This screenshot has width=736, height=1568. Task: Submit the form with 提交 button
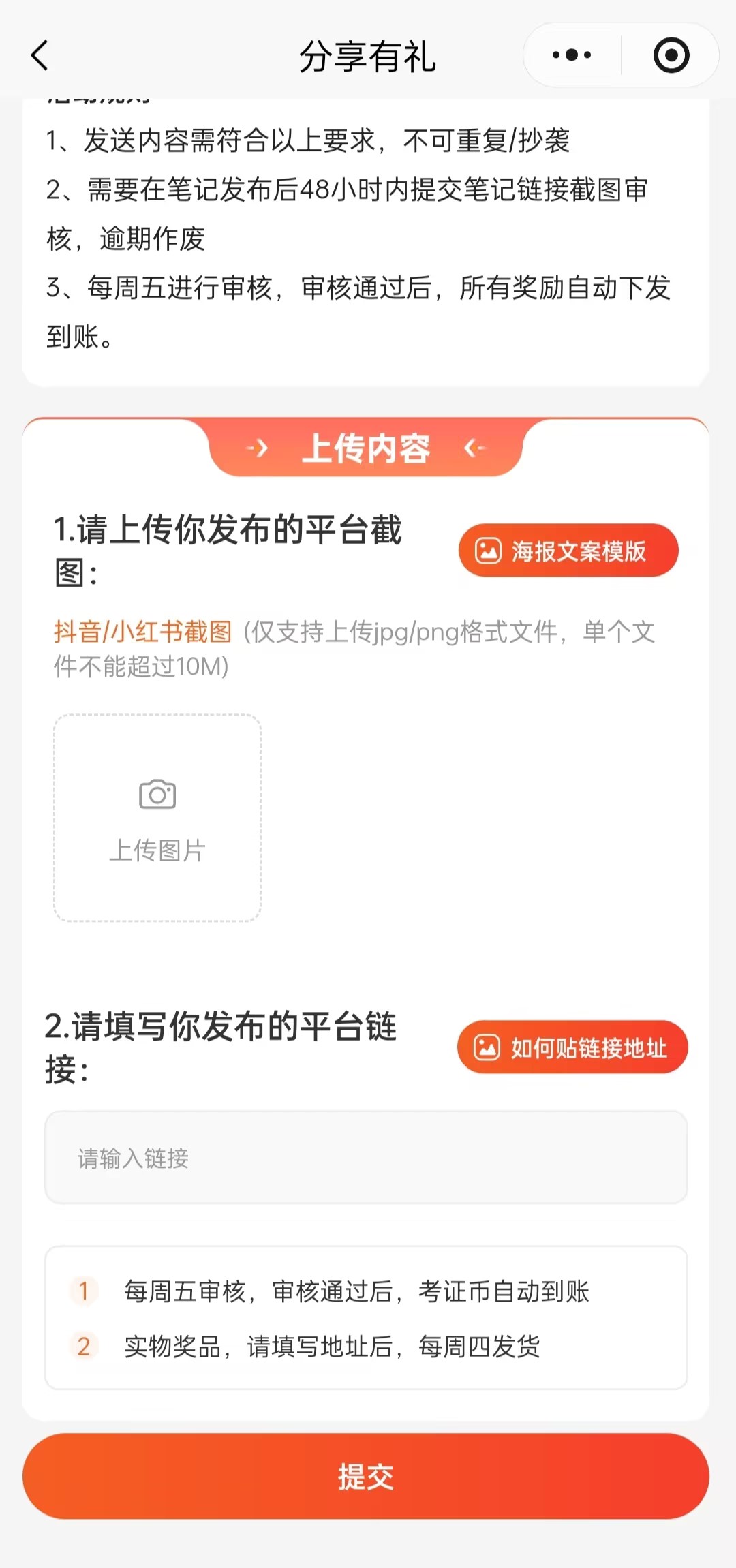366,1476
